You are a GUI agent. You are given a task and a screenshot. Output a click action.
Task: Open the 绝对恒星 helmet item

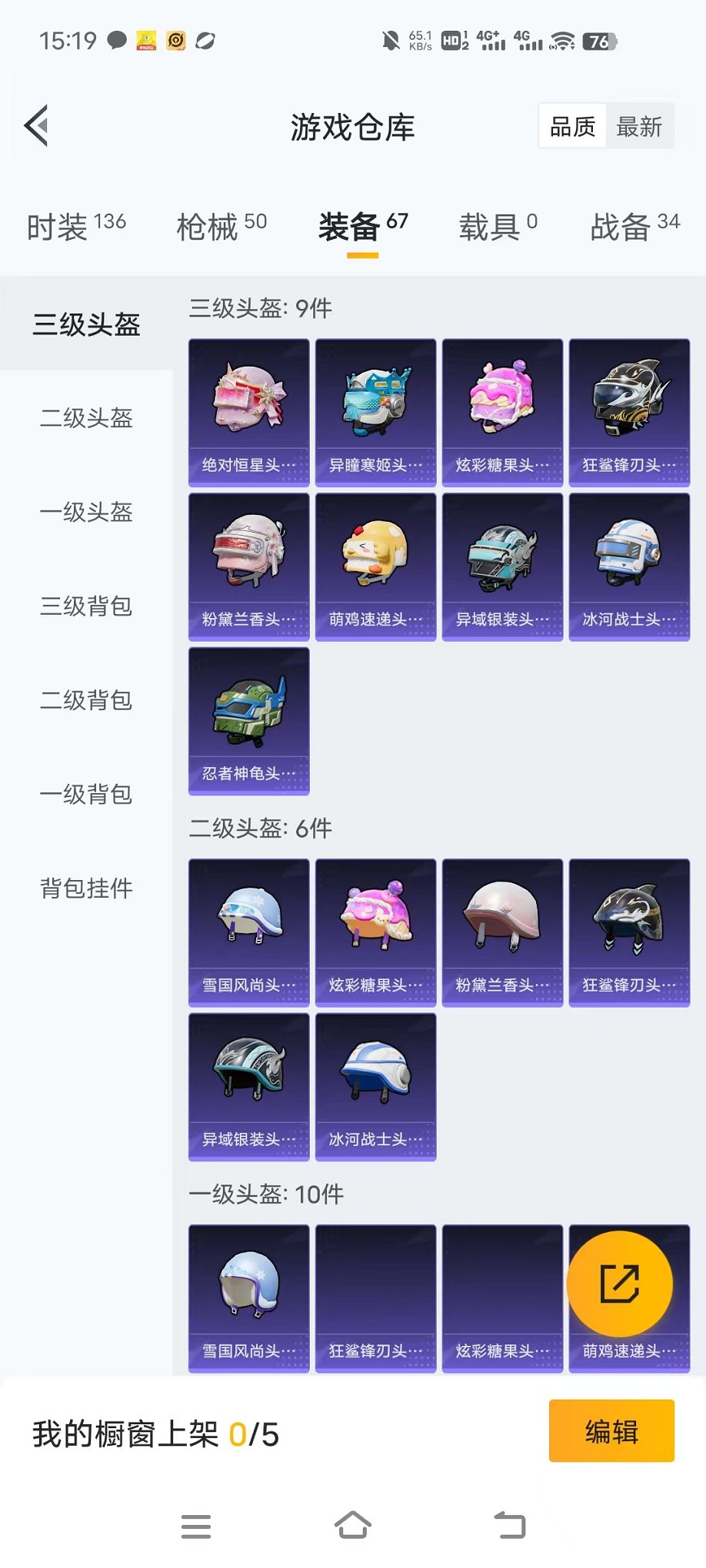click(249, 413)
